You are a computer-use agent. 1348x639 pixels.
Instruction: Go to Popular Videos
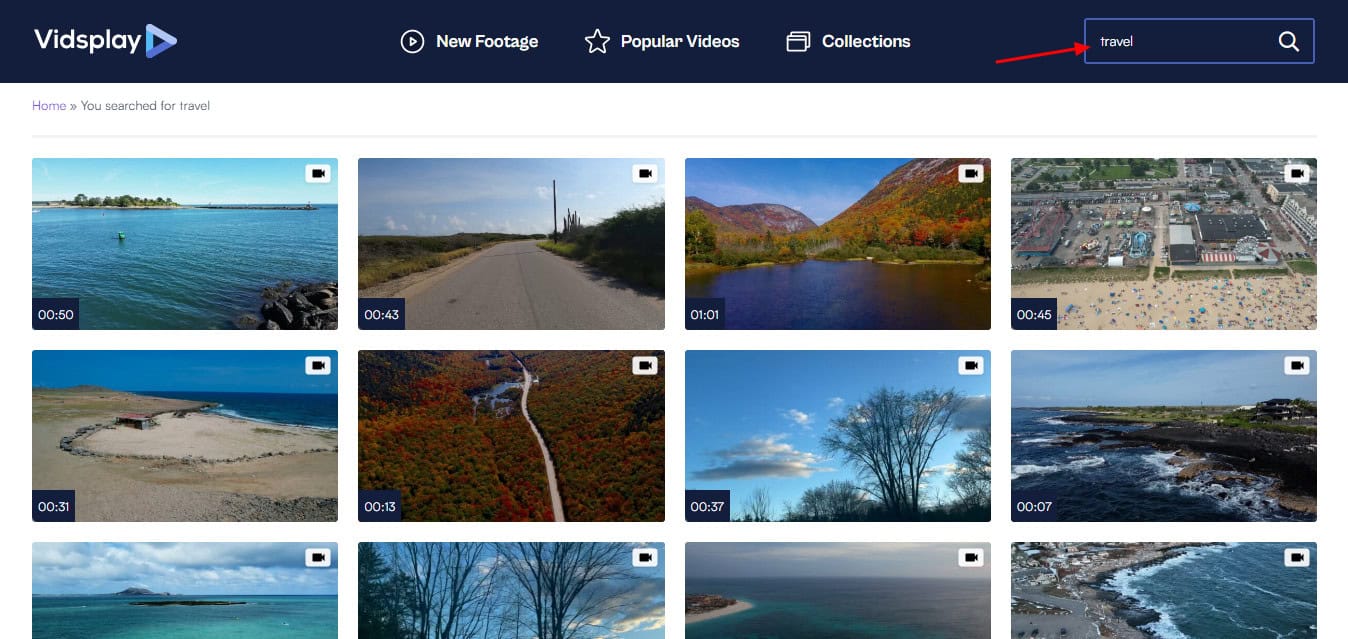pos(662,42)
